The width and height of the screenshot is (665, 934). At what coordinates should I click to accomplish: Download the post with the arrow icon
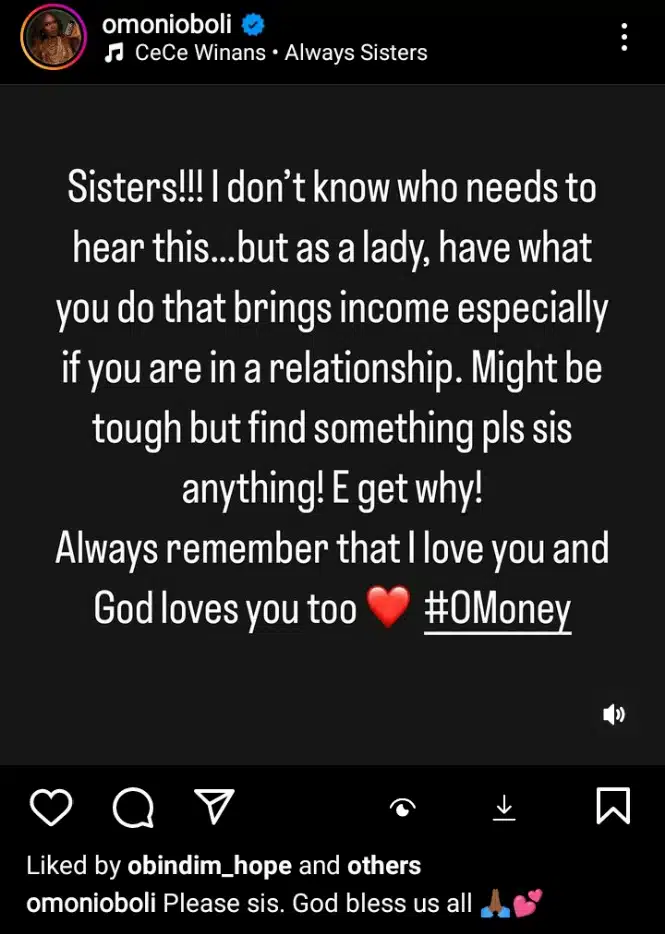click(x=505, y=807)
